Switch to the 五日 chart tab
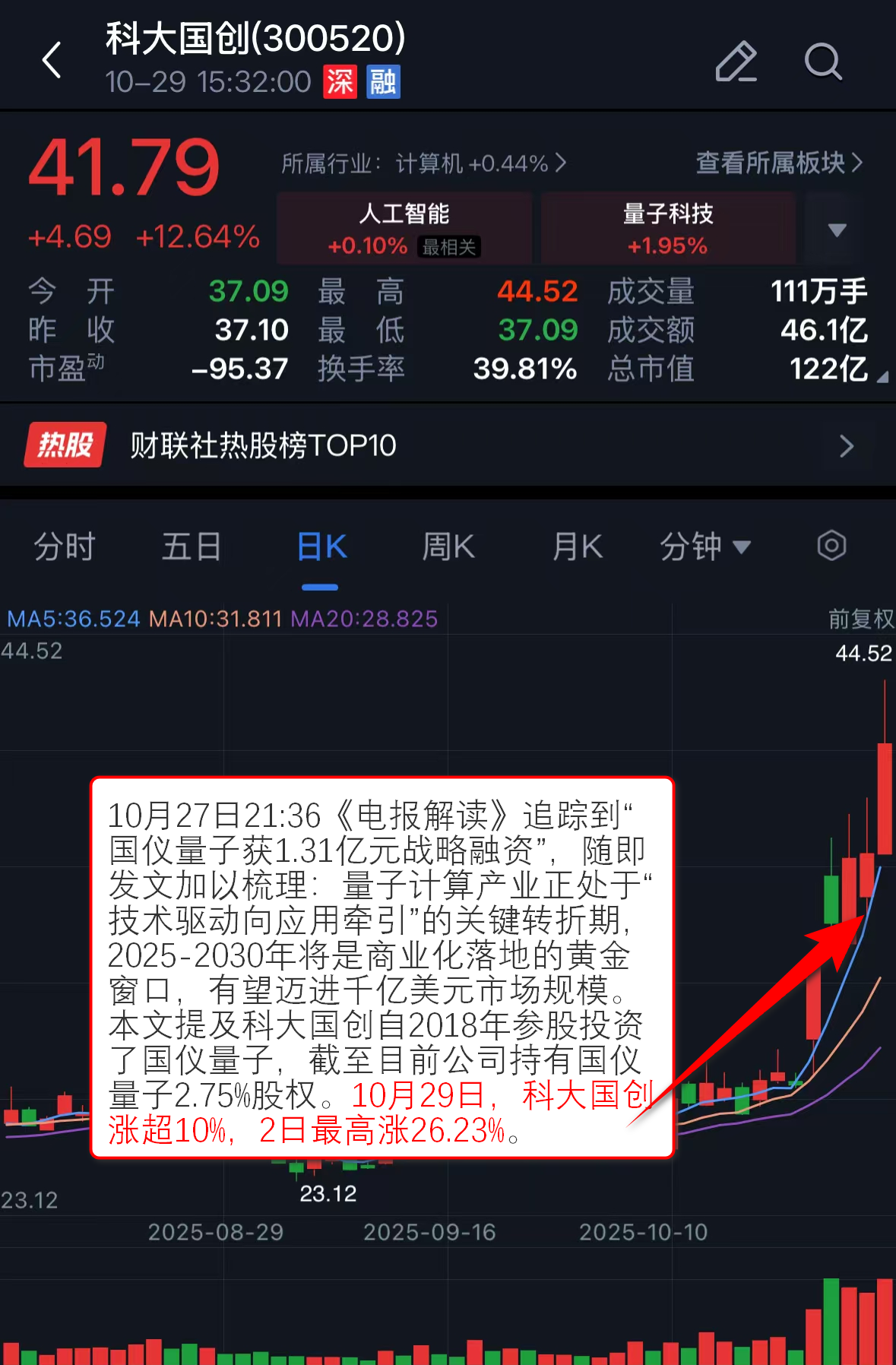This screenshot has width=896, height=1365. click(192, 546)
